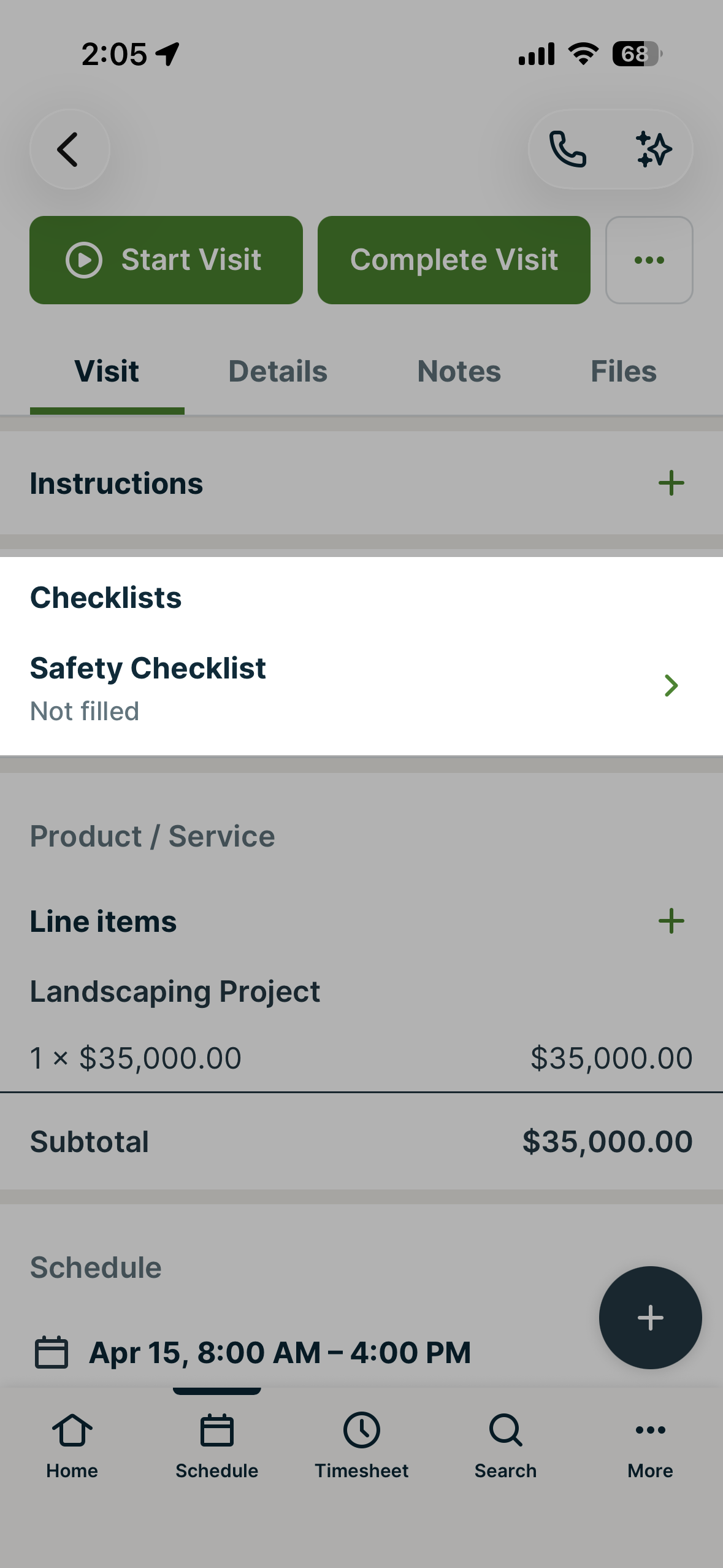
Task: Open the Timesheet tab
Action: pos(361,1445)
